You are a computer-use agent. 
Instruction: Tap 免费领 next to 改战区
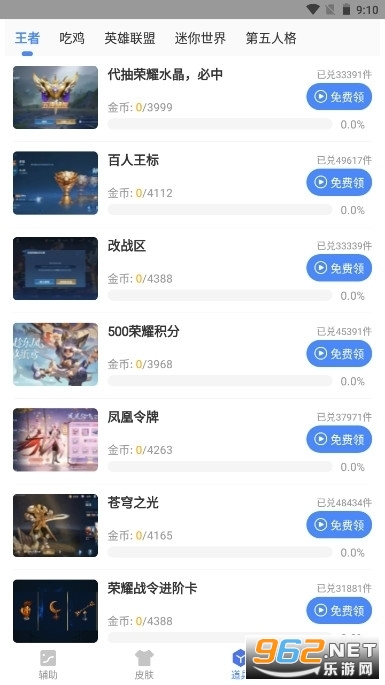(x=339, y=268)
